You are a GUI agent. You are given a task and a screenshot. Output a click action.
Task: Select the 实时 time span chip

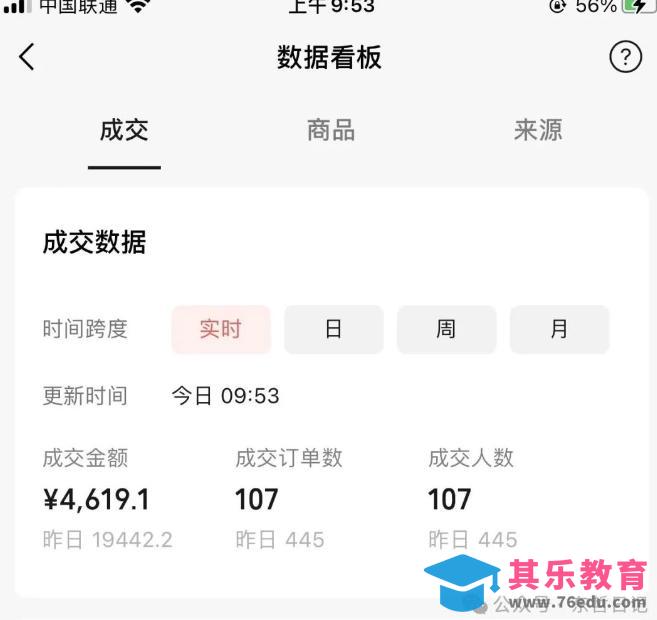pyautogui.click(x=221, y=329)
